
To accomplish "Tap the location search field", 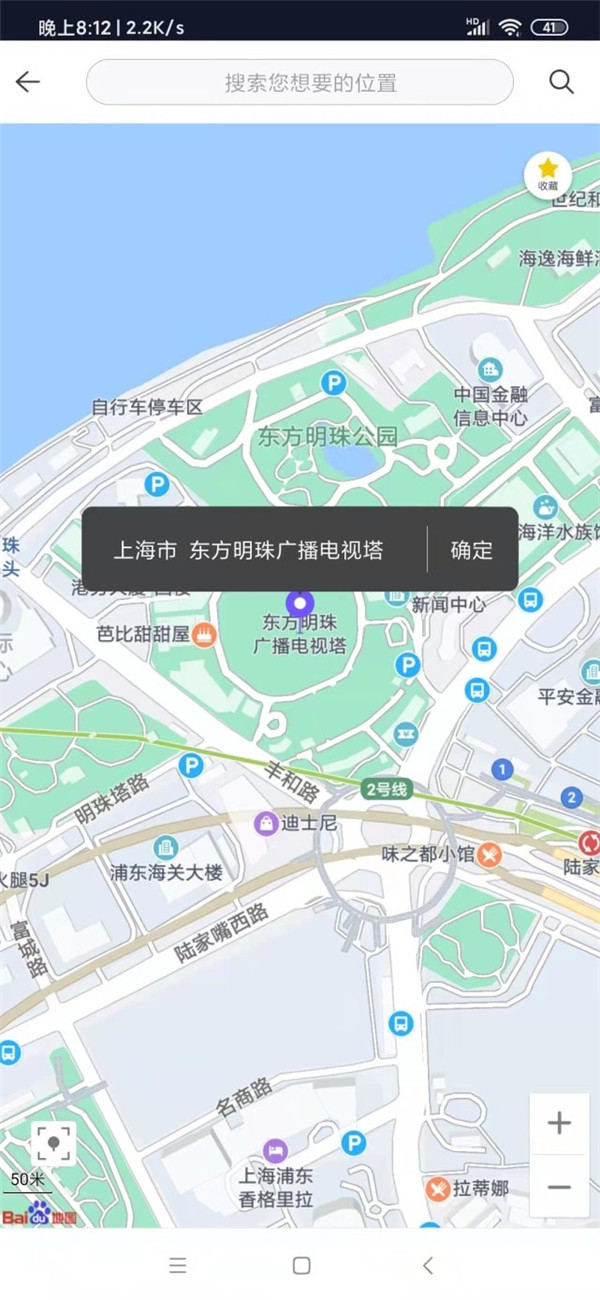I will click(x=300, y=82).
